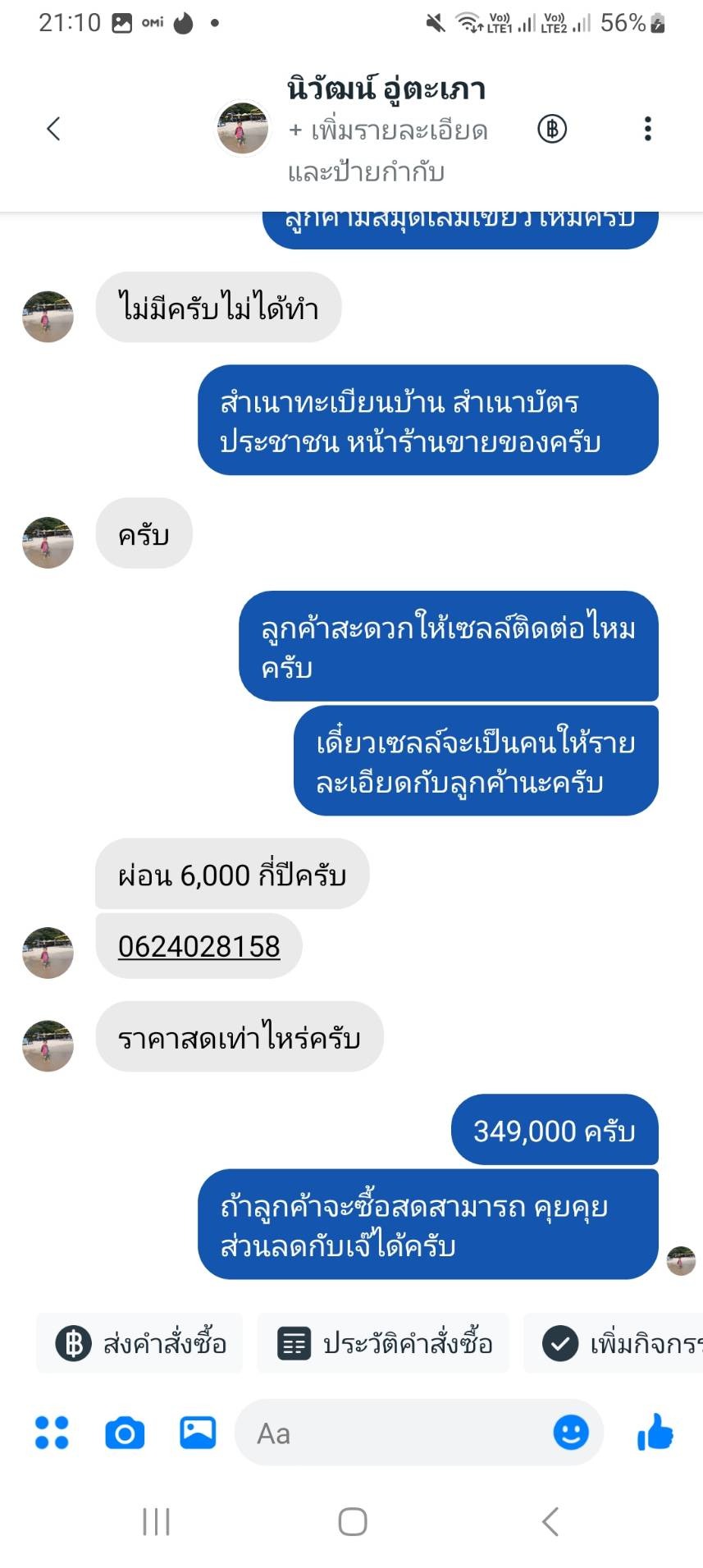Attach an image from gallery
This screenshot has width=703, height=1568.
point(198,1433)
